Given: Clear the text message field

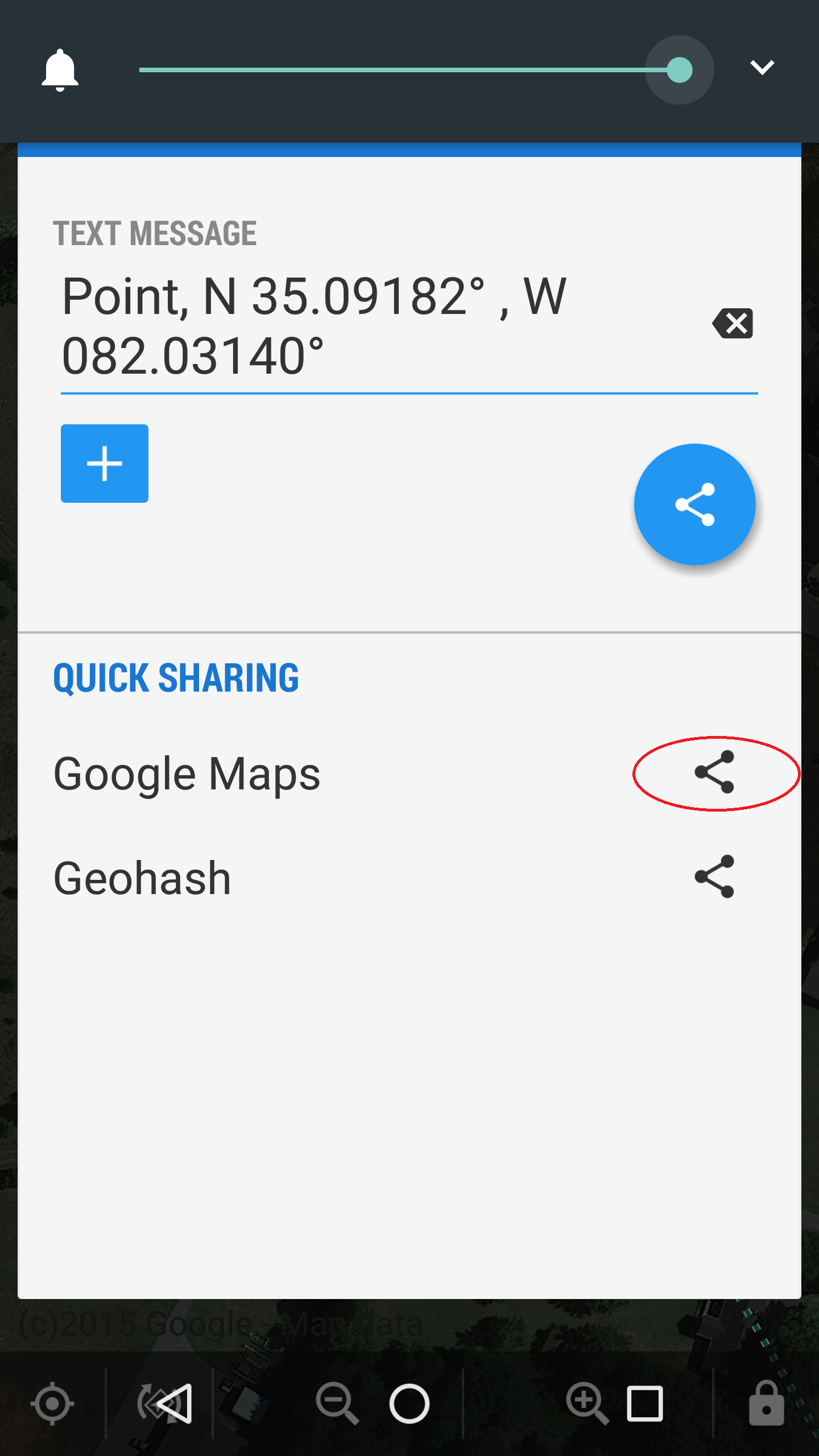Looking at the screenshot, I should (x=733, y=324).
